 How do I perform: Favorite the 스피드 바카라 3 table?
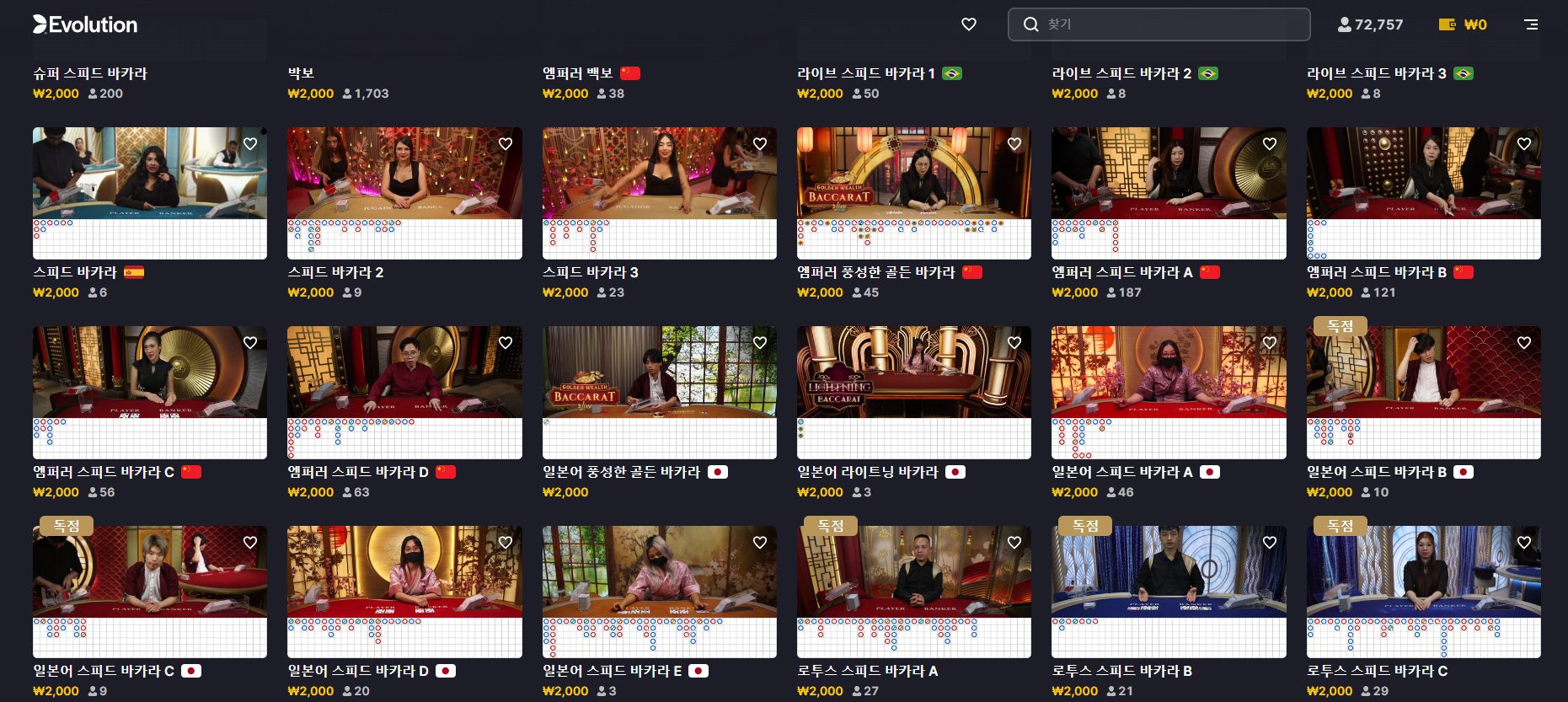(x=760, y=144)
